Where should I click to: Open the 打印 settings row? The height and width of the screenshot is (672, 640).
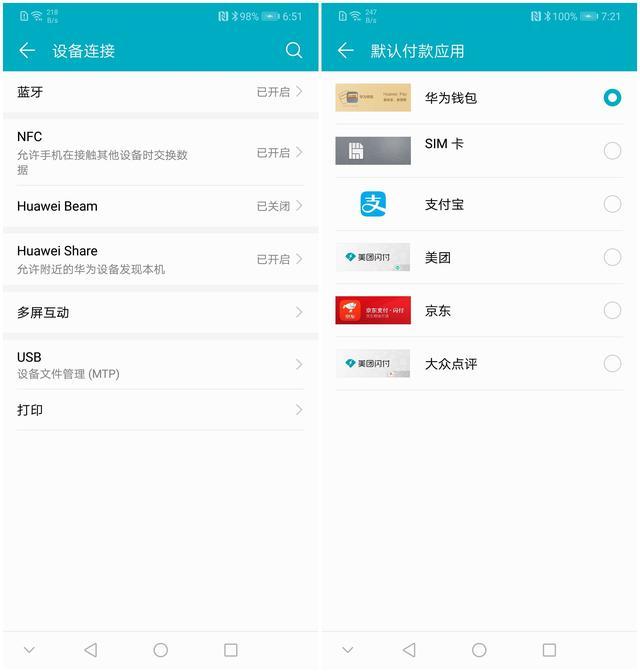tap(160, 410)
